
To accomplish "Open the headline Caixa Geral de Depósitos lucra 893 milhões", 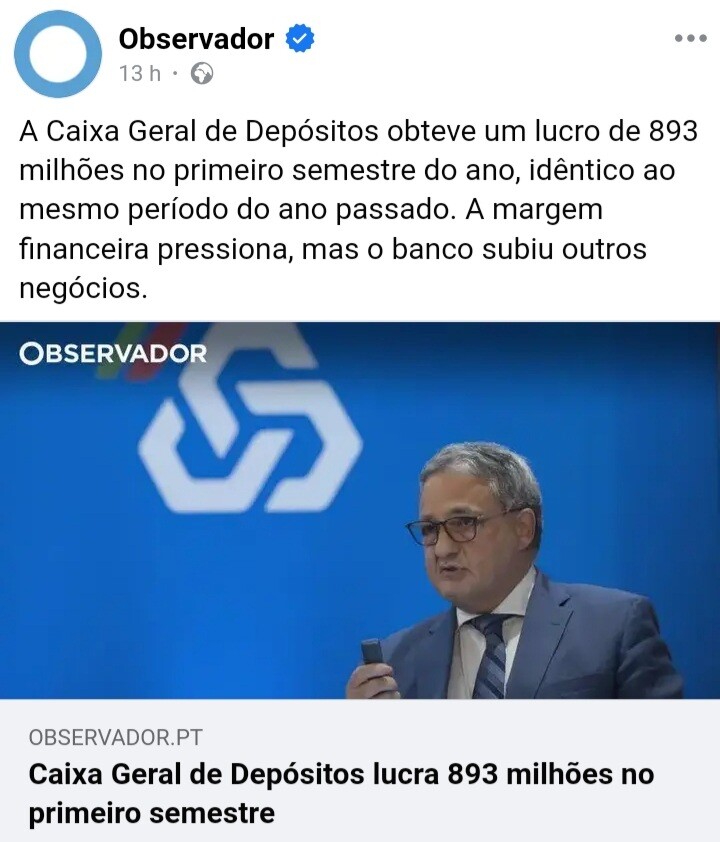I will (x=340, y=792).
